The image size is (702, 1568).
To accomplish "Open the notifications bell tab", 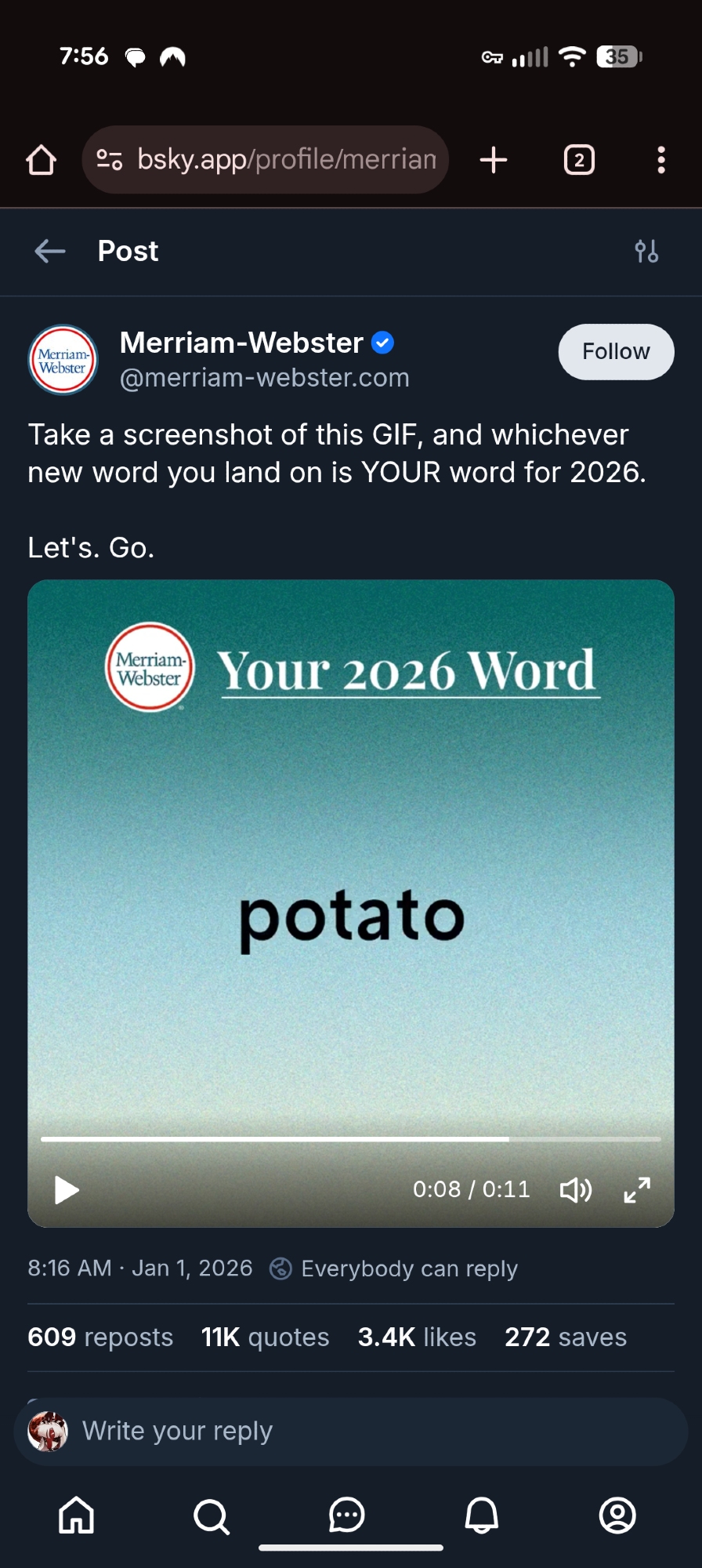I will (x=482, y=1515).
